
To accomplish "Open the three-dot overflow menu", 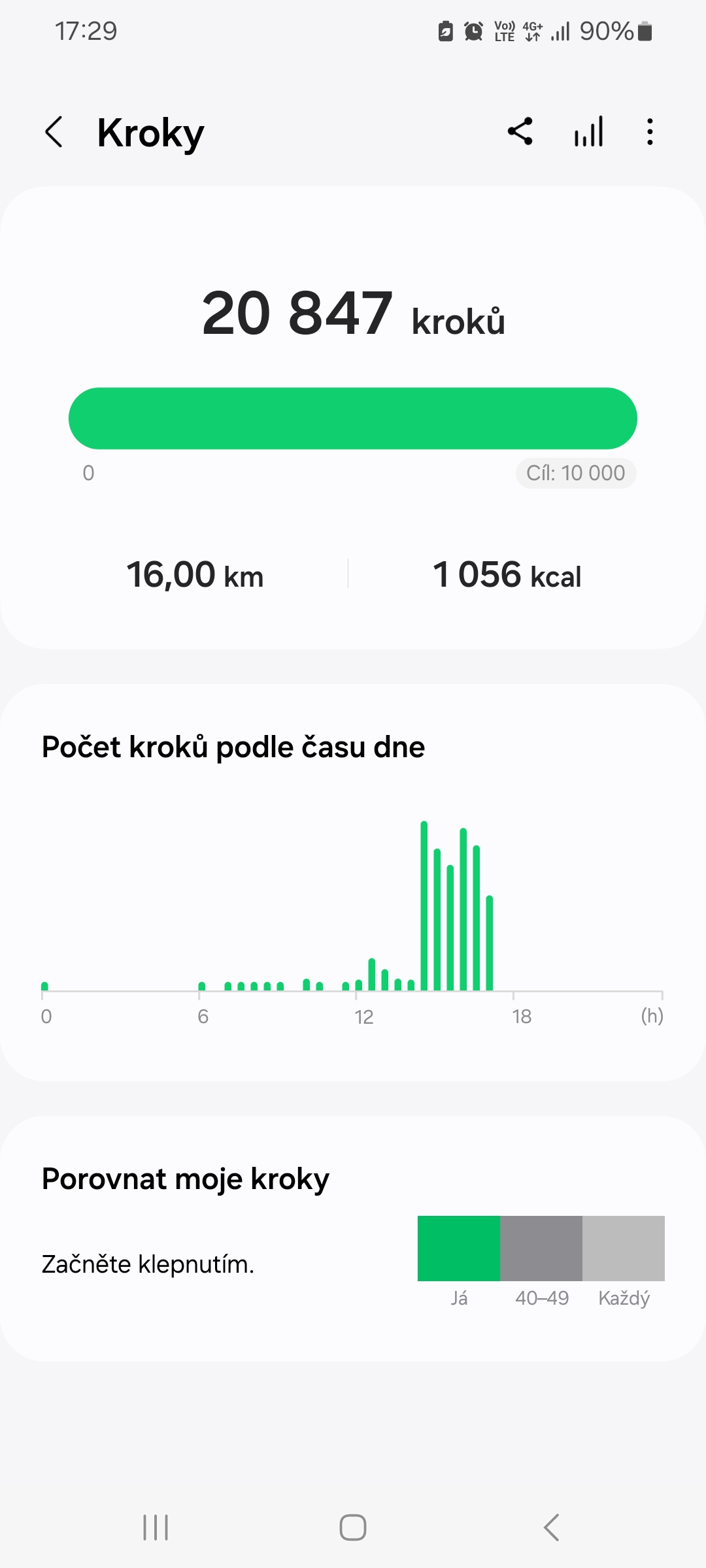I will click(x=649, y=132).
